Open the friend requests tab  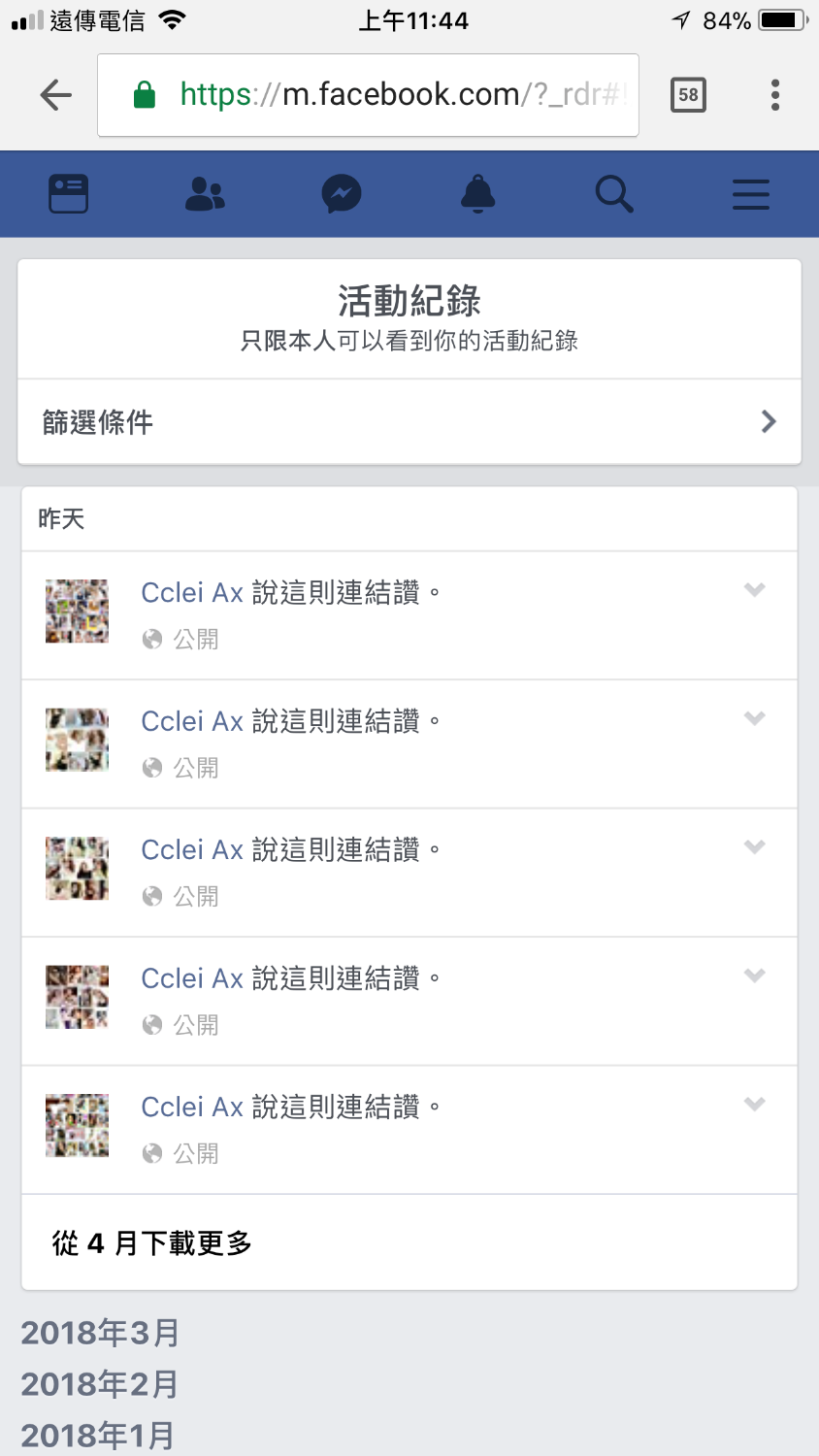205,194
